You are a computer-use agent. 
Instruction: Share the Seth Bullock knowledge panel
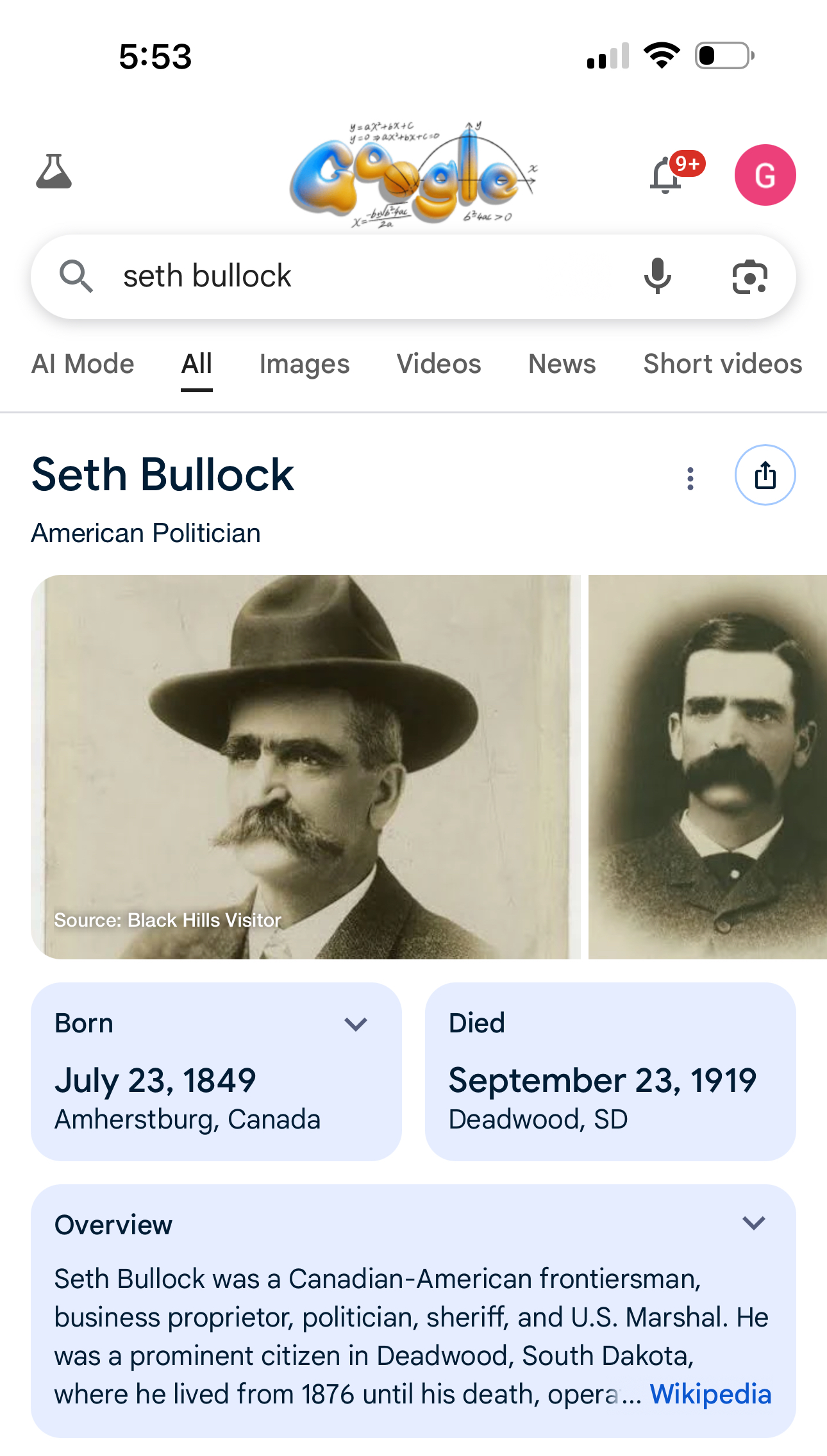[765, 476]
